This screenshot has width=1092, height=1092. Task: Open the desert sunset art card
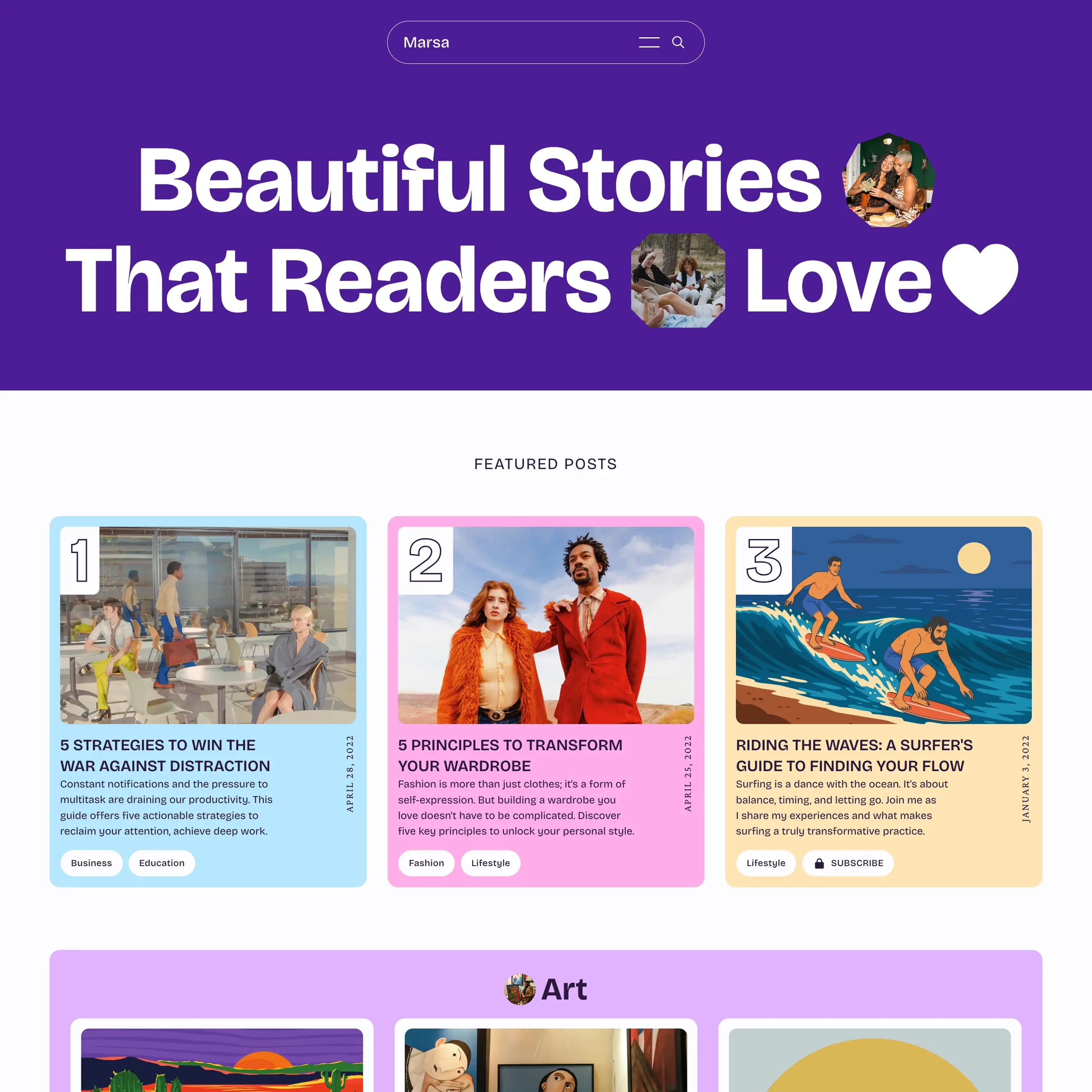coord(221,1060)
